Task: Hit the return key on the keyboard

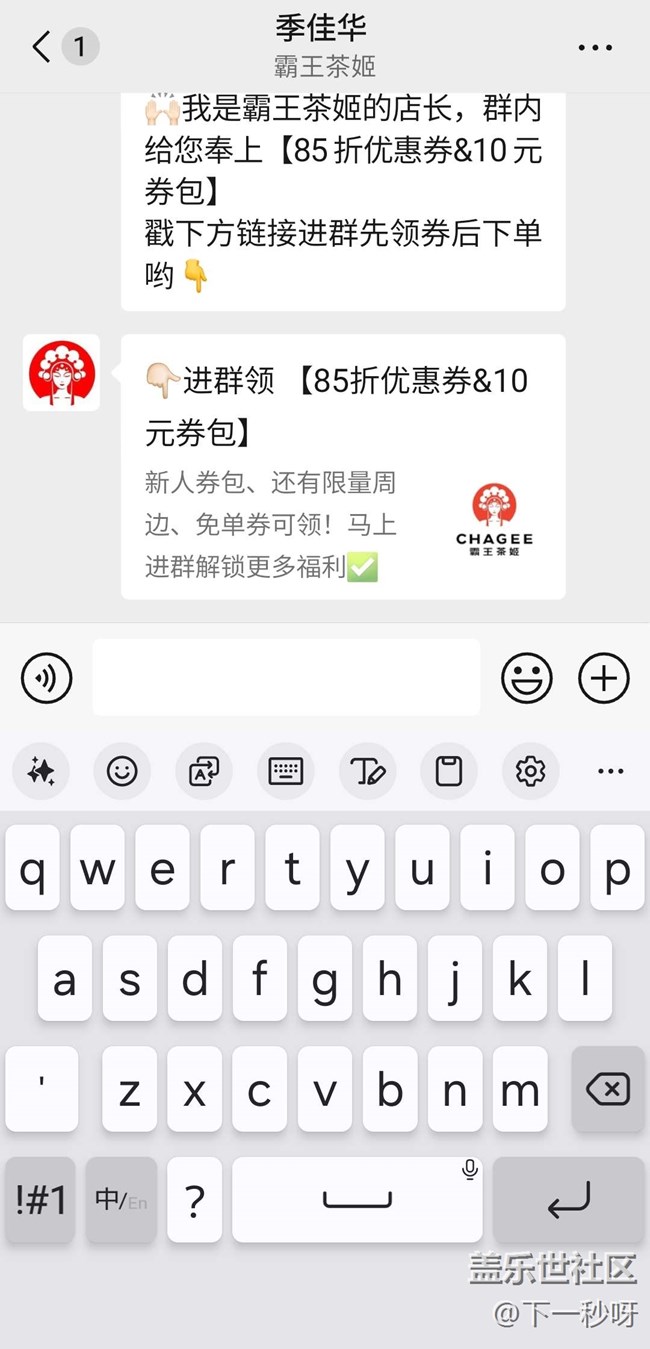Action: 569,1200
